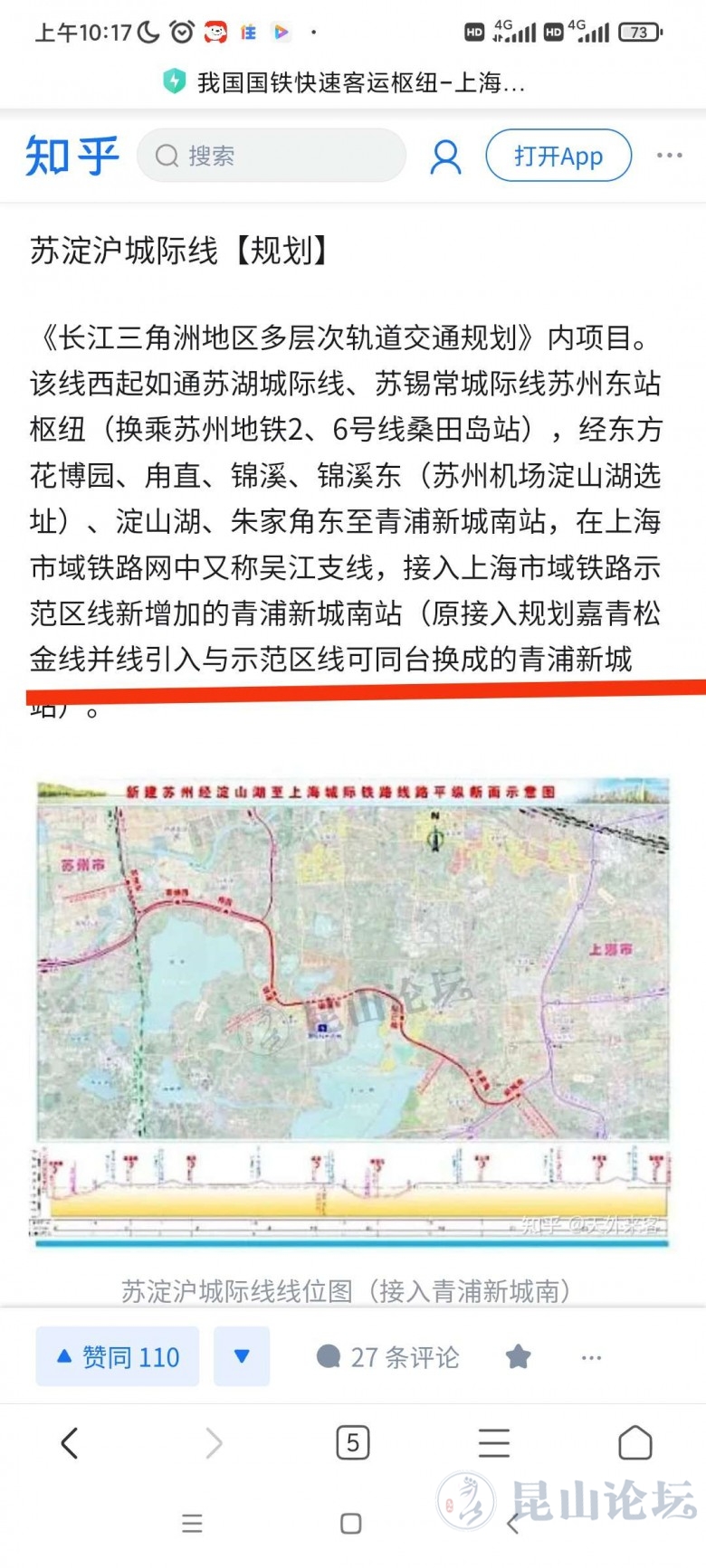This screenshot has height=1568, width=706.
Task: Go to the 知乎 home logo
Action: 72,156
